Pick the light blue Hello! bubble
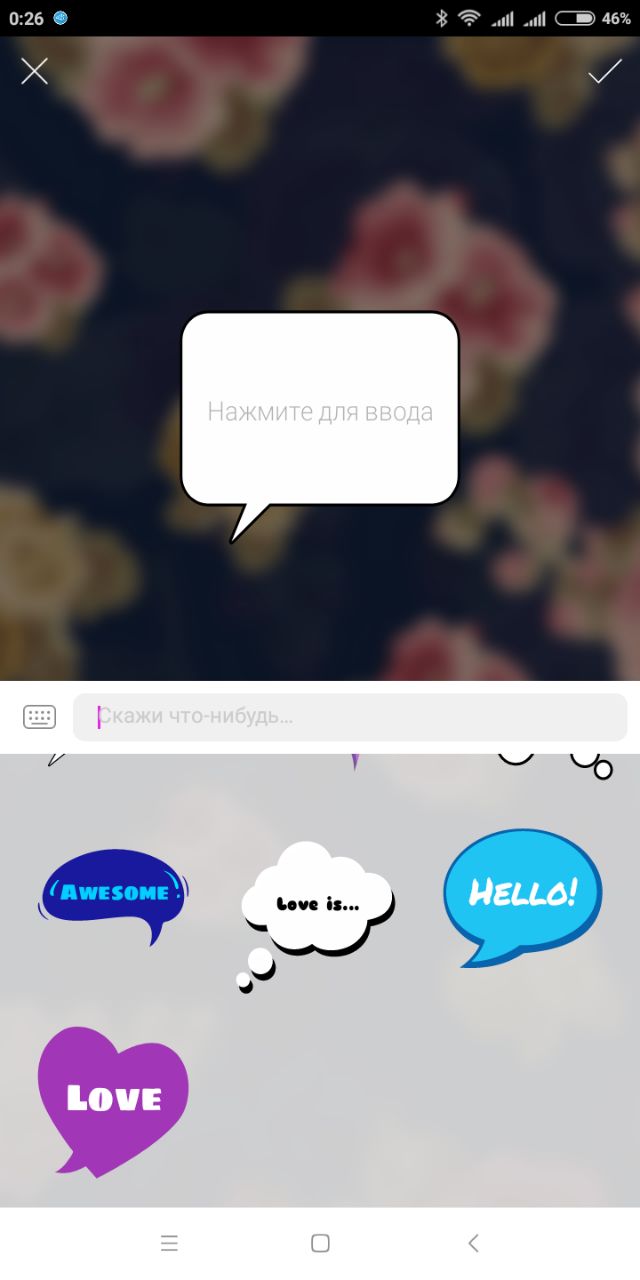The image size is (640, 1280). point(522,893)
